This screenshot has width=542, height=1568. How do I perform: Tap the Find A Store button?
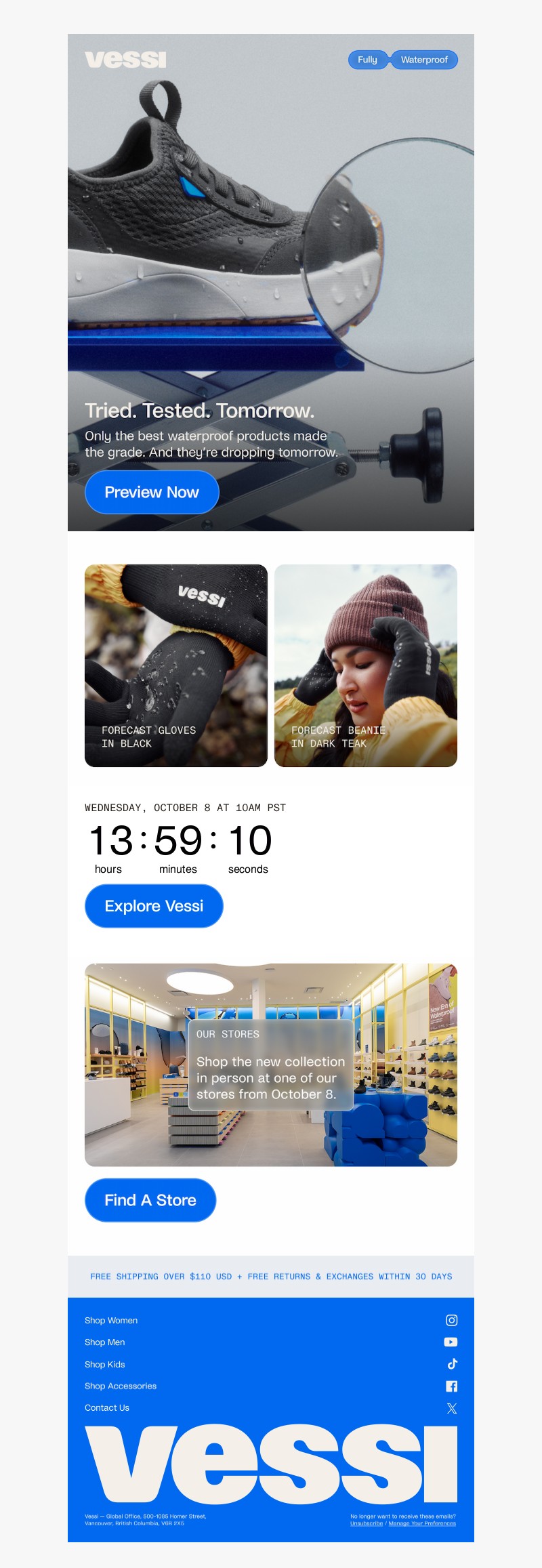(150, 1200)
